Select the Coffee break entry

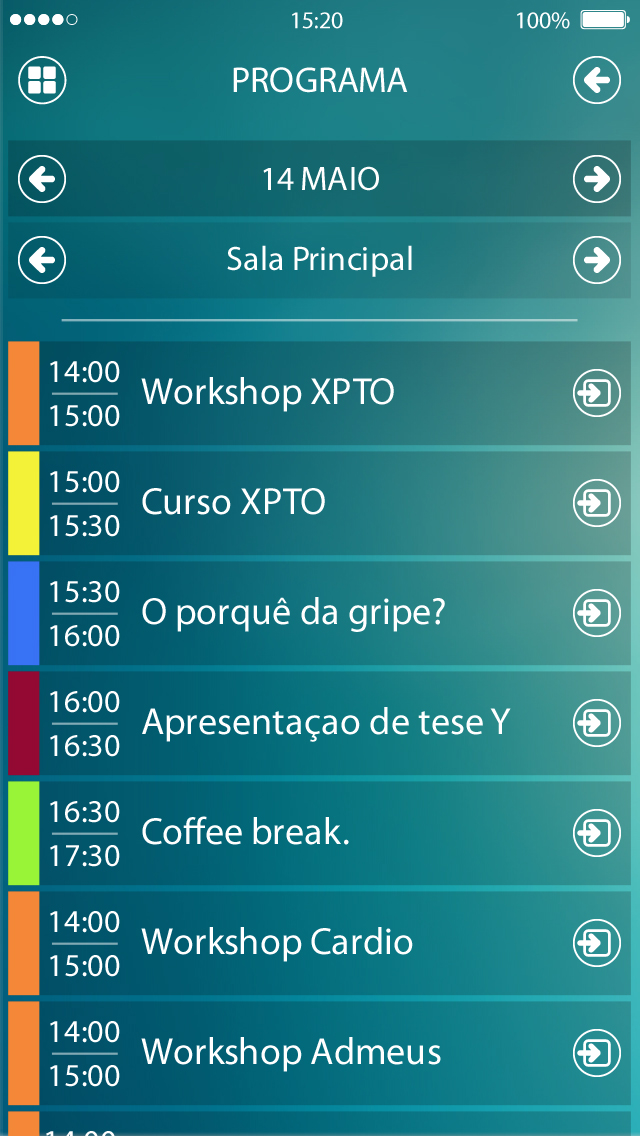pos(596,833)
